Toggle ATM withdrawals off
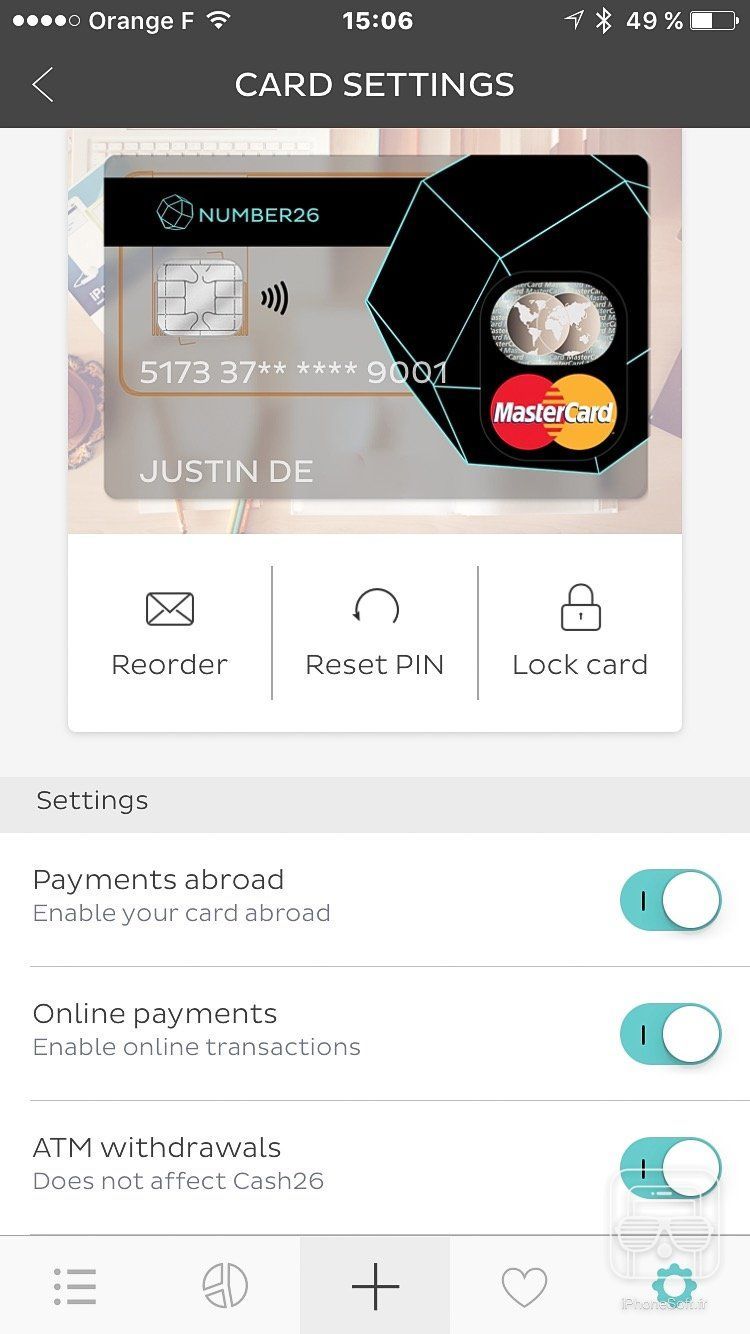Image resolution: width=750 pixels, height=1334 pixels. click(670, 1166)
